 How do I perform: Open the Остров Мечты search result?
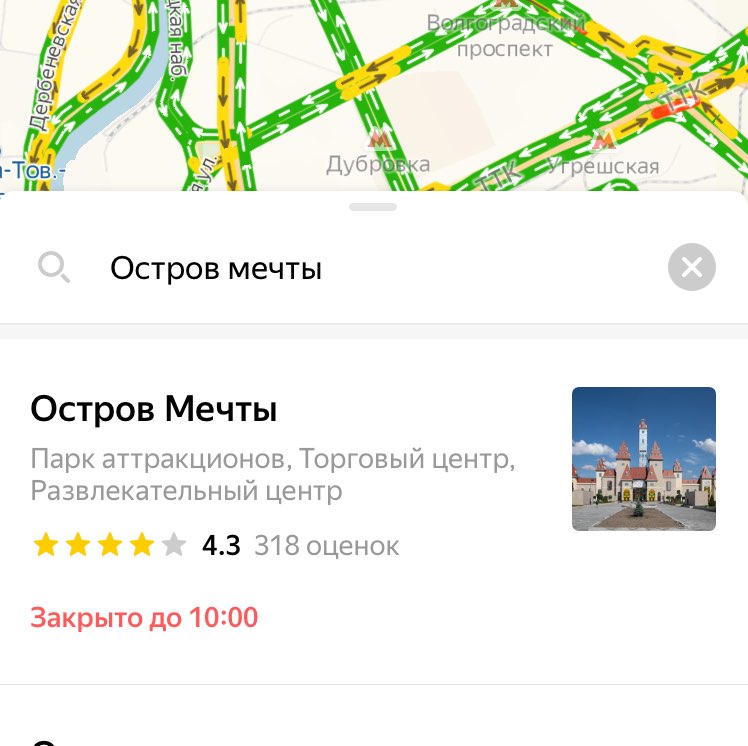point(153,410)
